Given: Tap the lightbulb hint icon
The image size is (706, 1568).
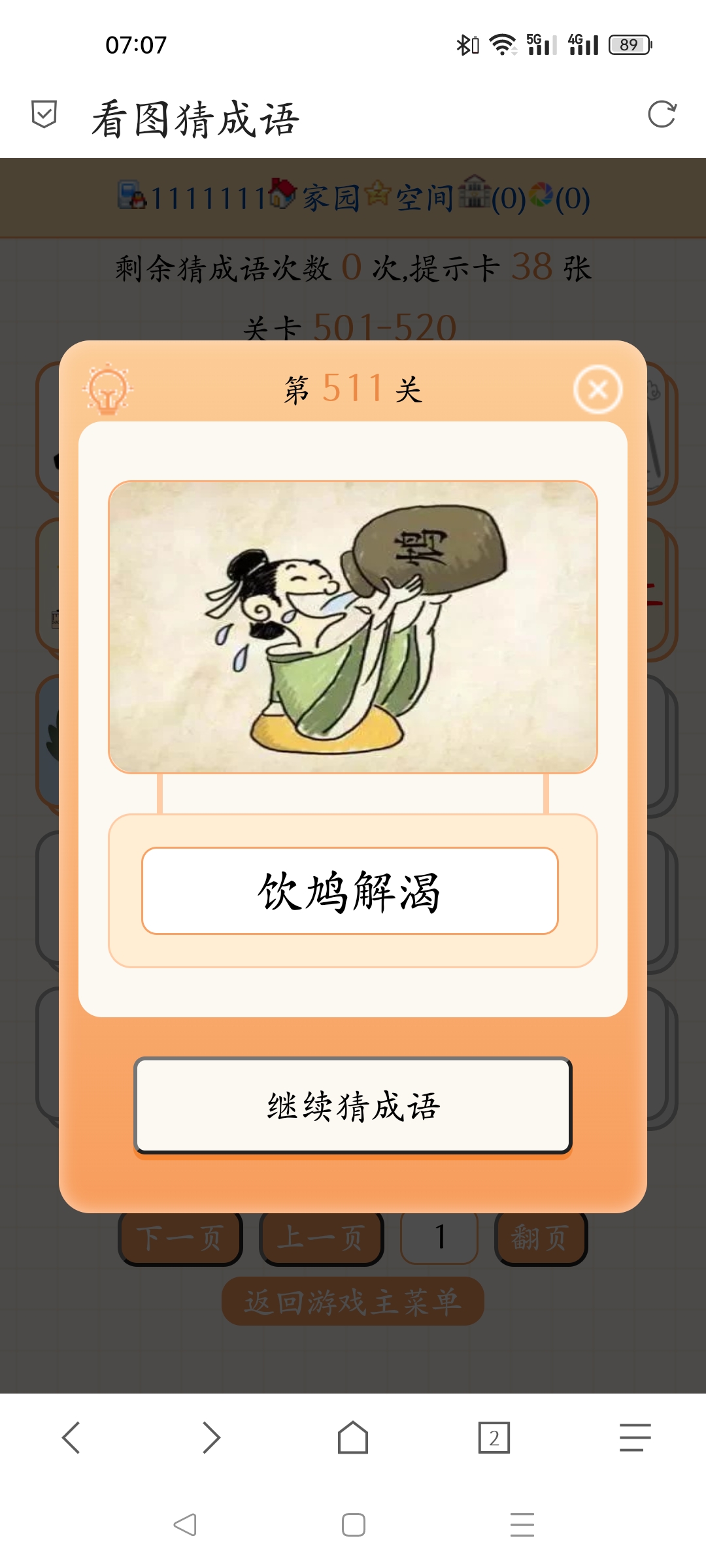Looking at the screenshot, I should (x=108, y=390).
